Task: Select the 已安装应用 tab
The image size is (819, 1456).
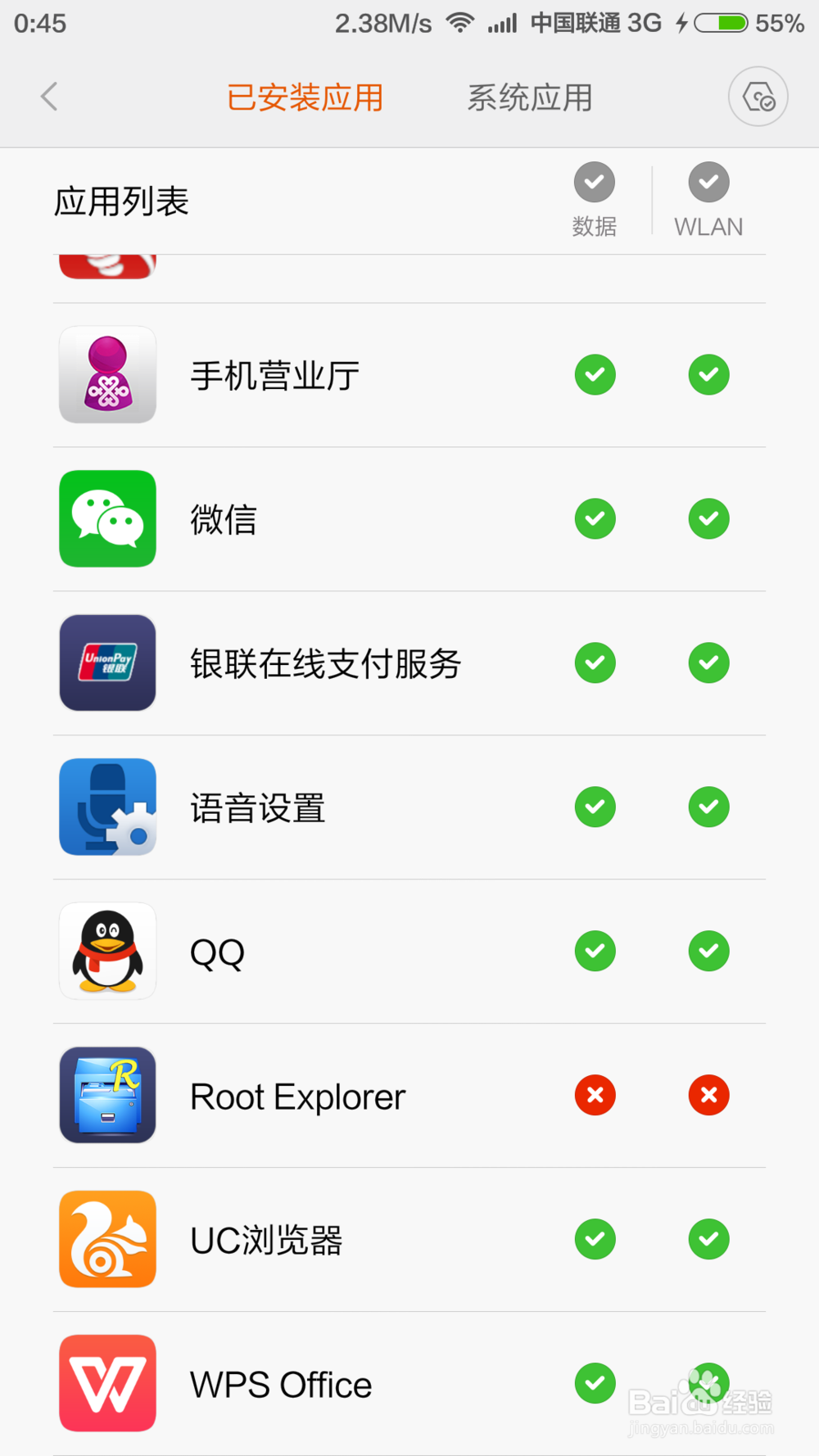Action: [305, 97]
